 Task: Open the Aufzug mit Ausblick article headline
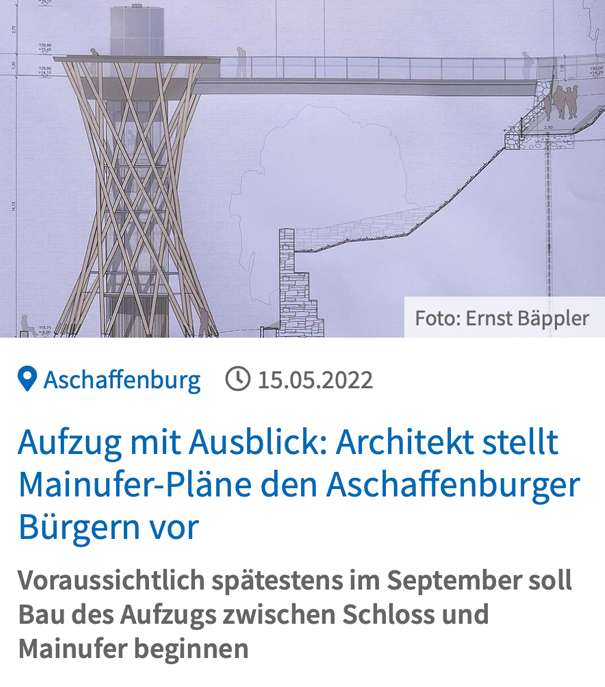tap(299, 484)
